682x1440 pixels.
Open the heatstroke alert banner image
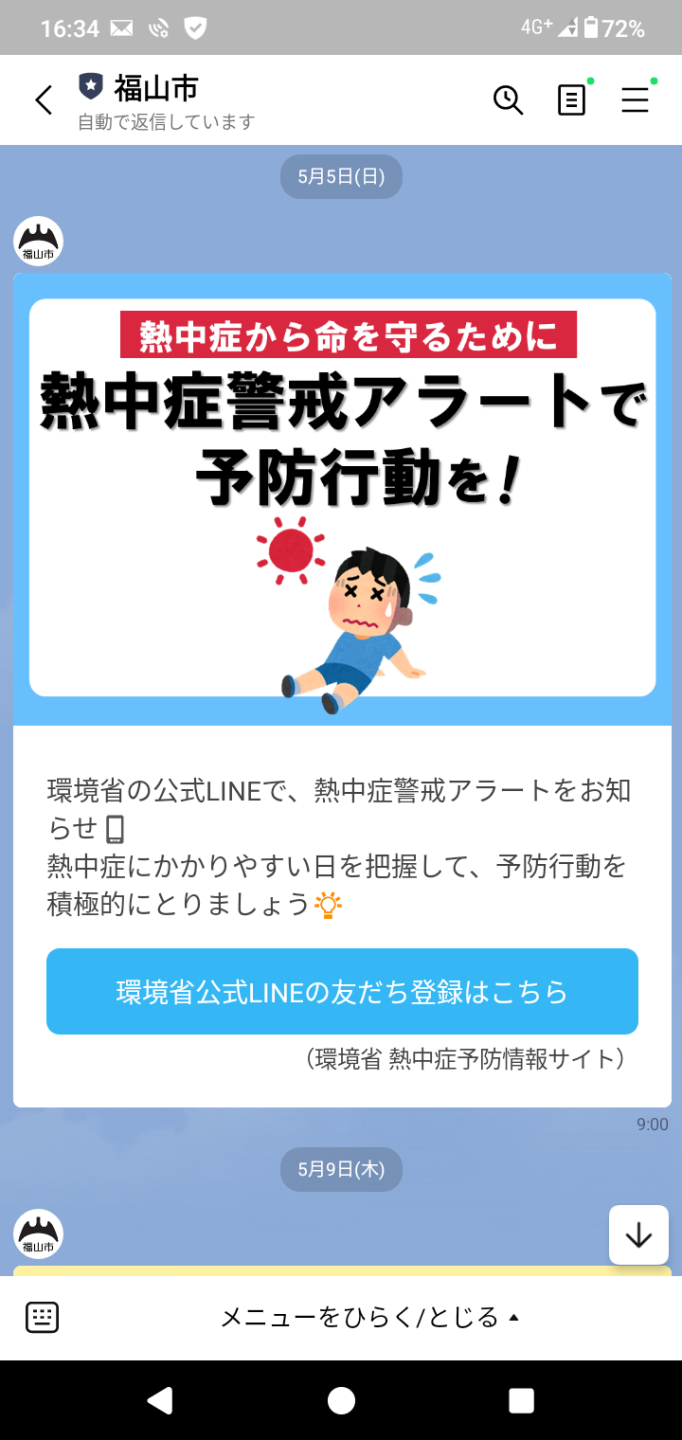(x=342, y=498)
